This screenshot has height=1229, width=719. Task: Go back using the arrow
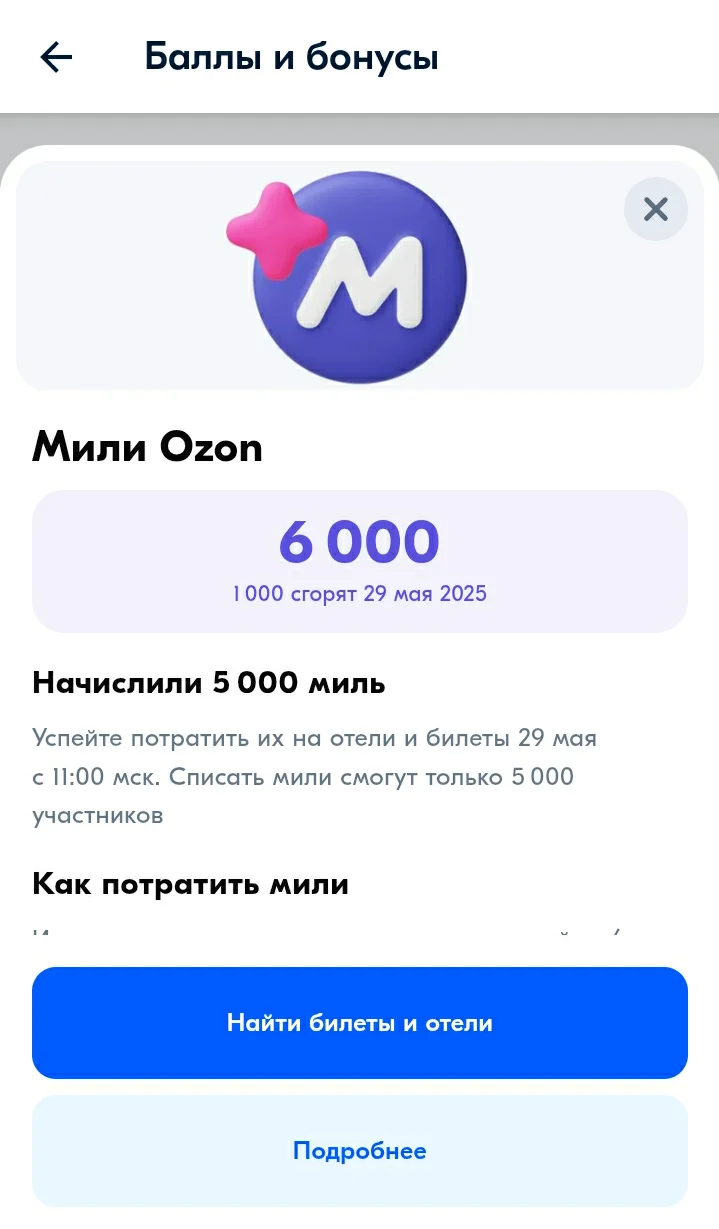click(56, 58)
